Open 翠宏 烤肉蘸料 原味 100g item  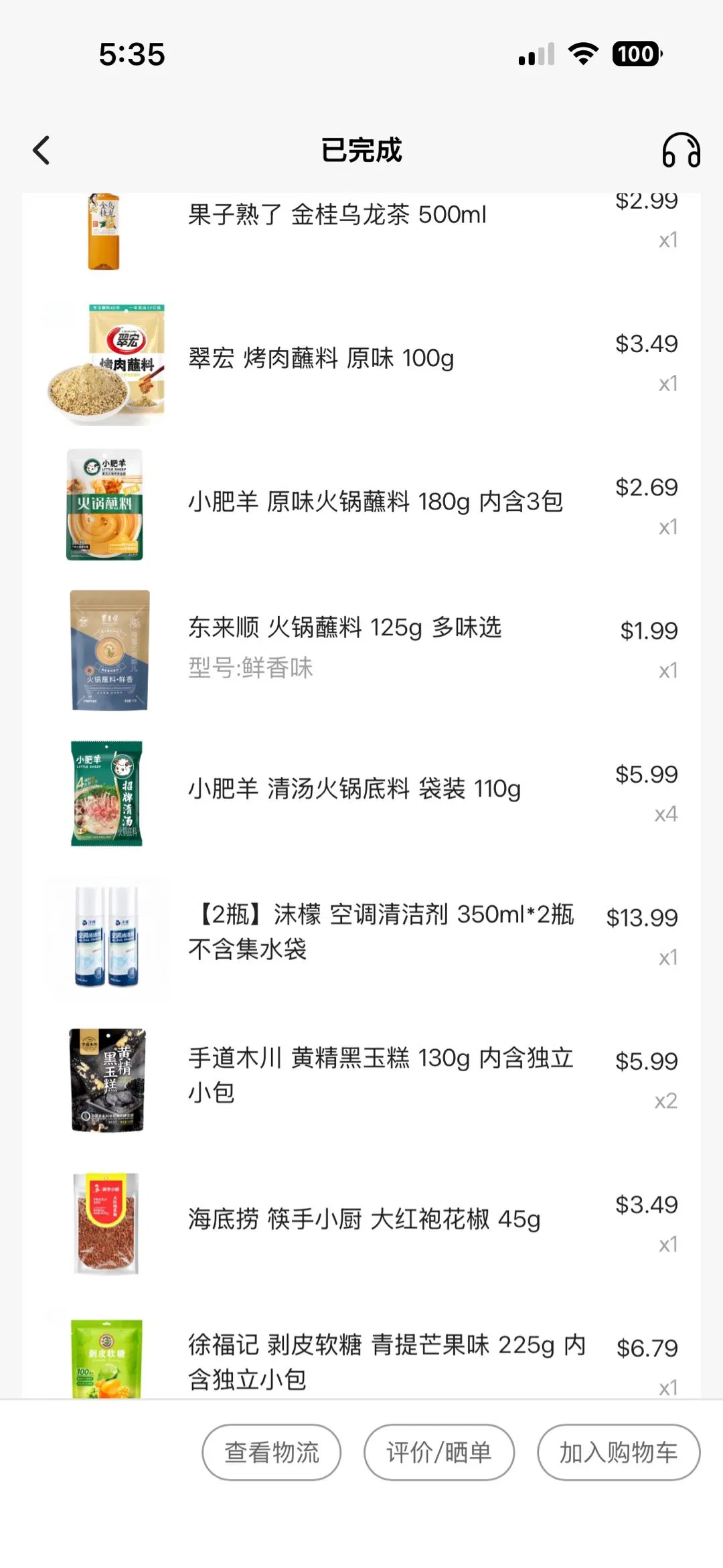pyautogui.click(x=321, y=359)
